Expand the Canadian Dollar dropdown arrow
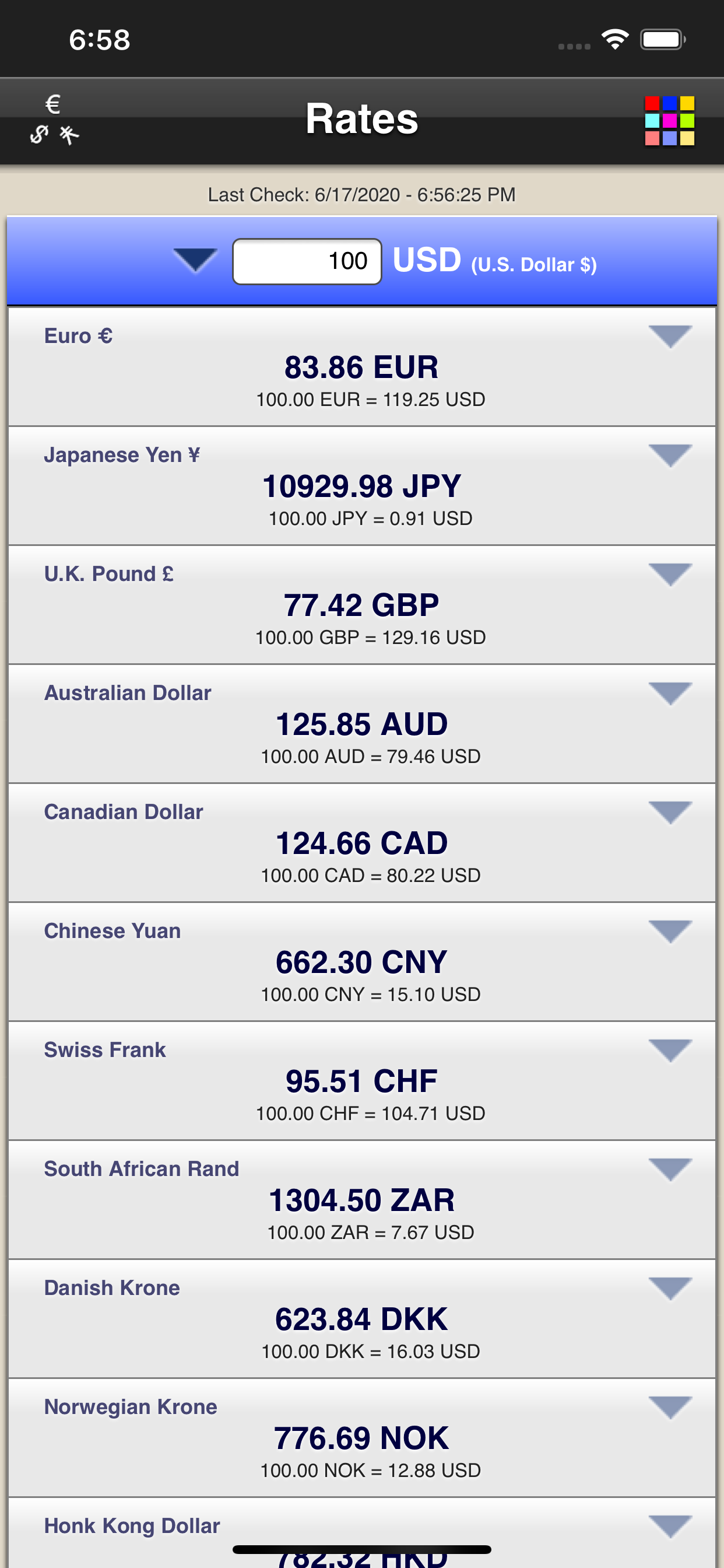The width and height of the screenshot is (724, 1568). (670, 813)
